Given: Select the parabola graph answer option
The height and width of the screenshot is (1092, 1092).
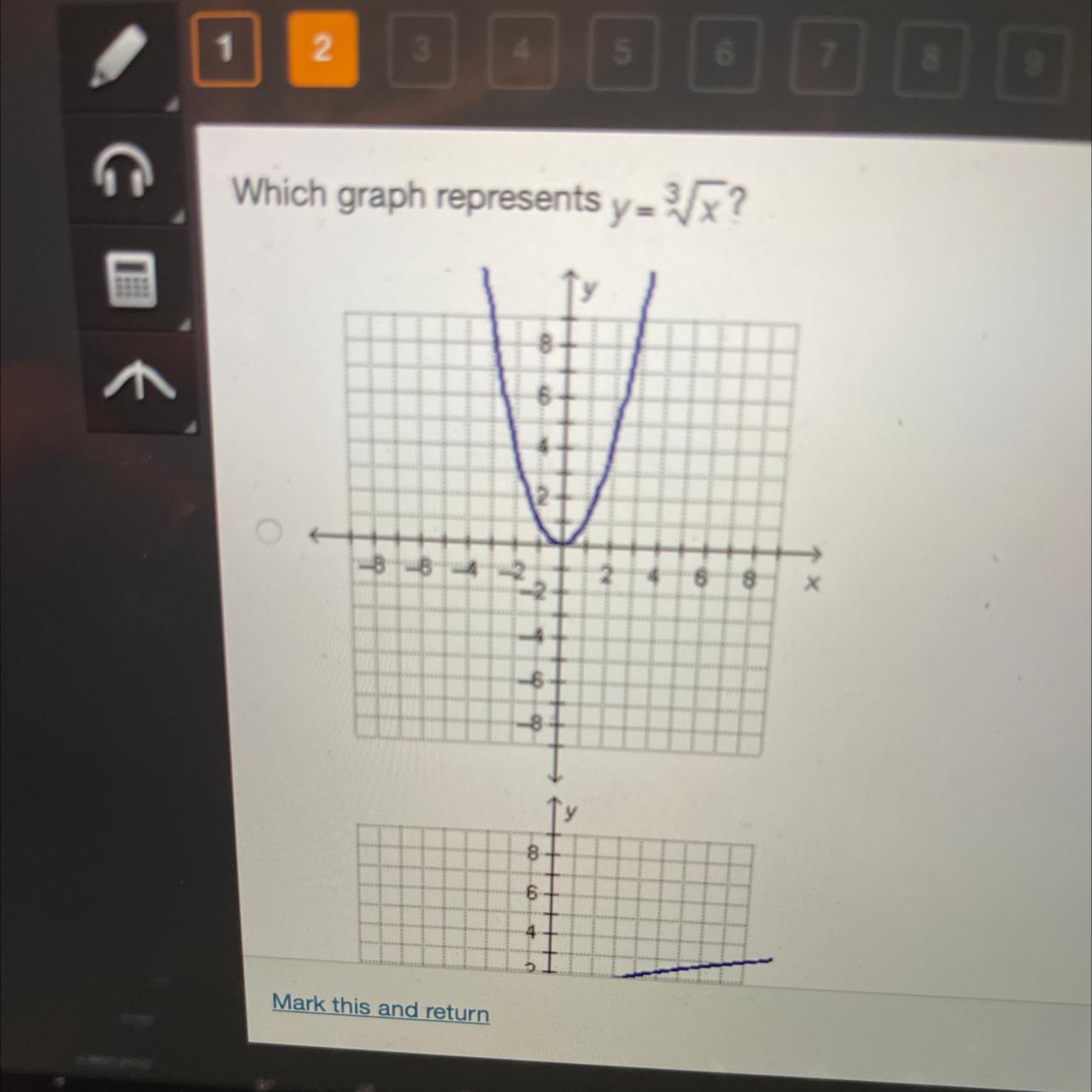Looking at the screenshot, I should tap(269, 532).
